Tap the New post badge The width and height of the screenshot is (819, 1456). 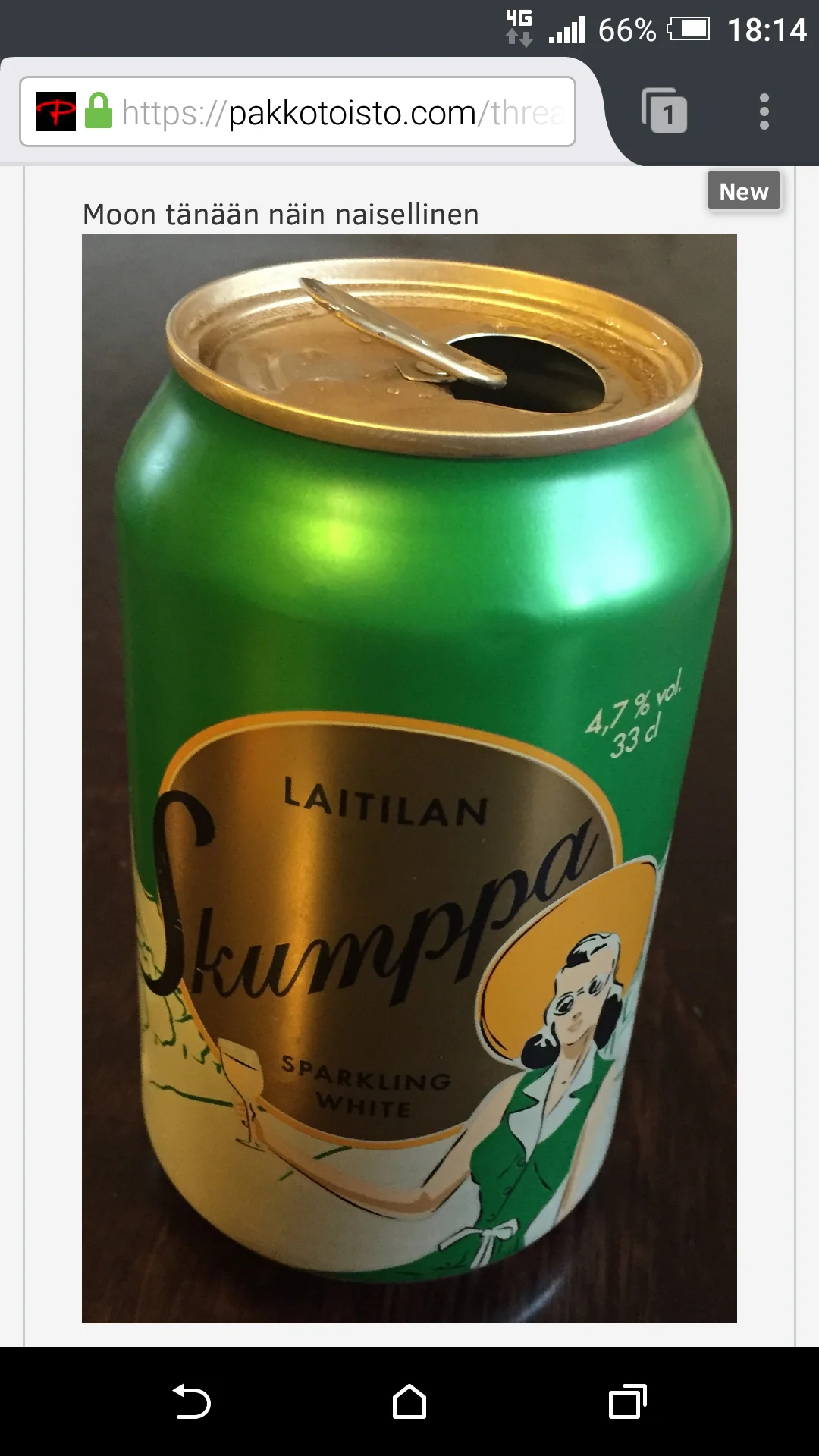click(743, 191)
